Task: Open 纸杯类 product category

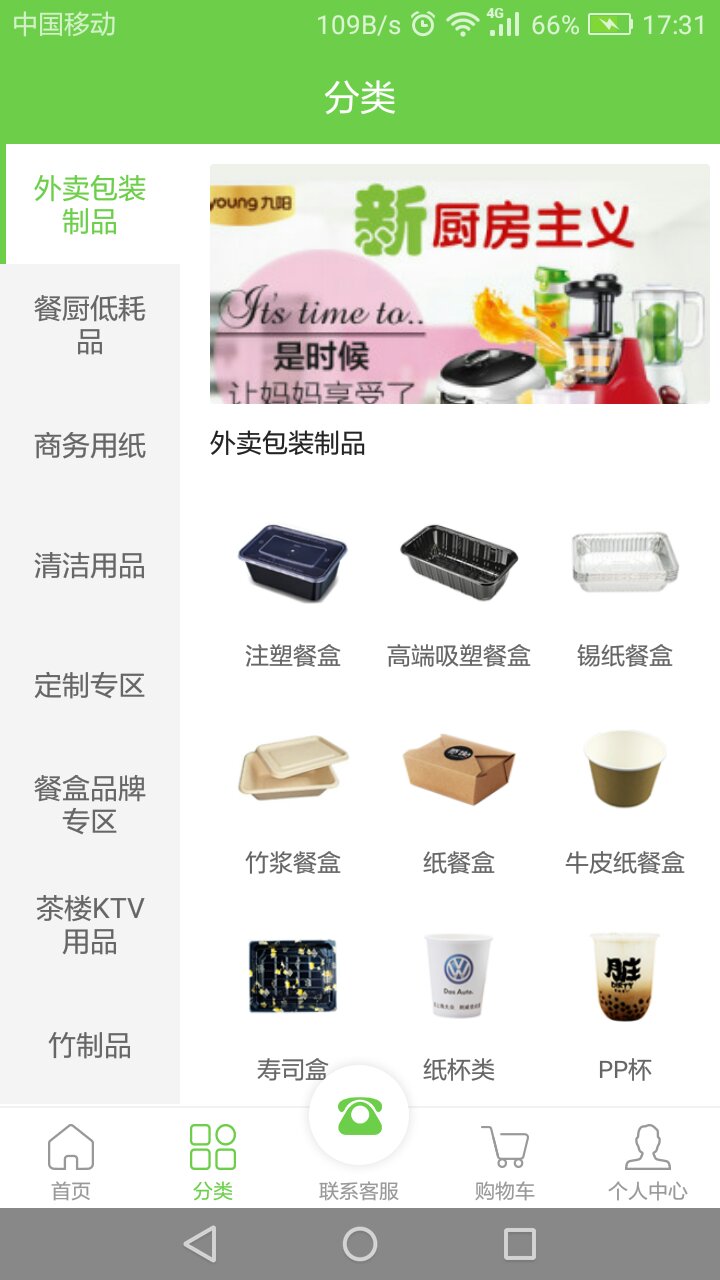Action: pyautogui.click(x=459, y=1005)
